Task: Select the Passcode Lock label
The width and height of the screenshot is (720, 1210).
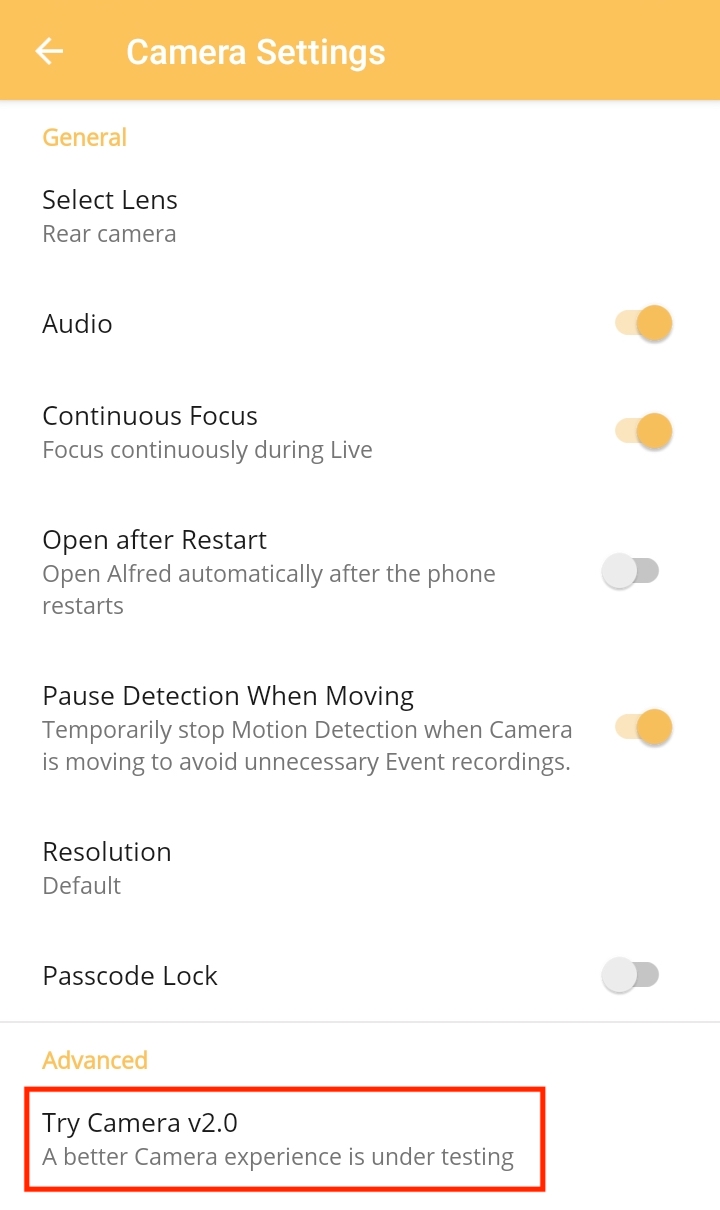Action: point(130,975)
